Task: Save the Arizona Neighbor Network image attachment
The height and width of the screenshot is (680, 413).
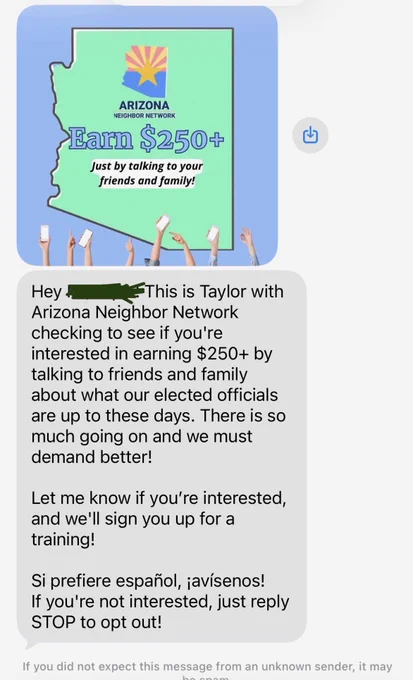Action: [310, 135]
